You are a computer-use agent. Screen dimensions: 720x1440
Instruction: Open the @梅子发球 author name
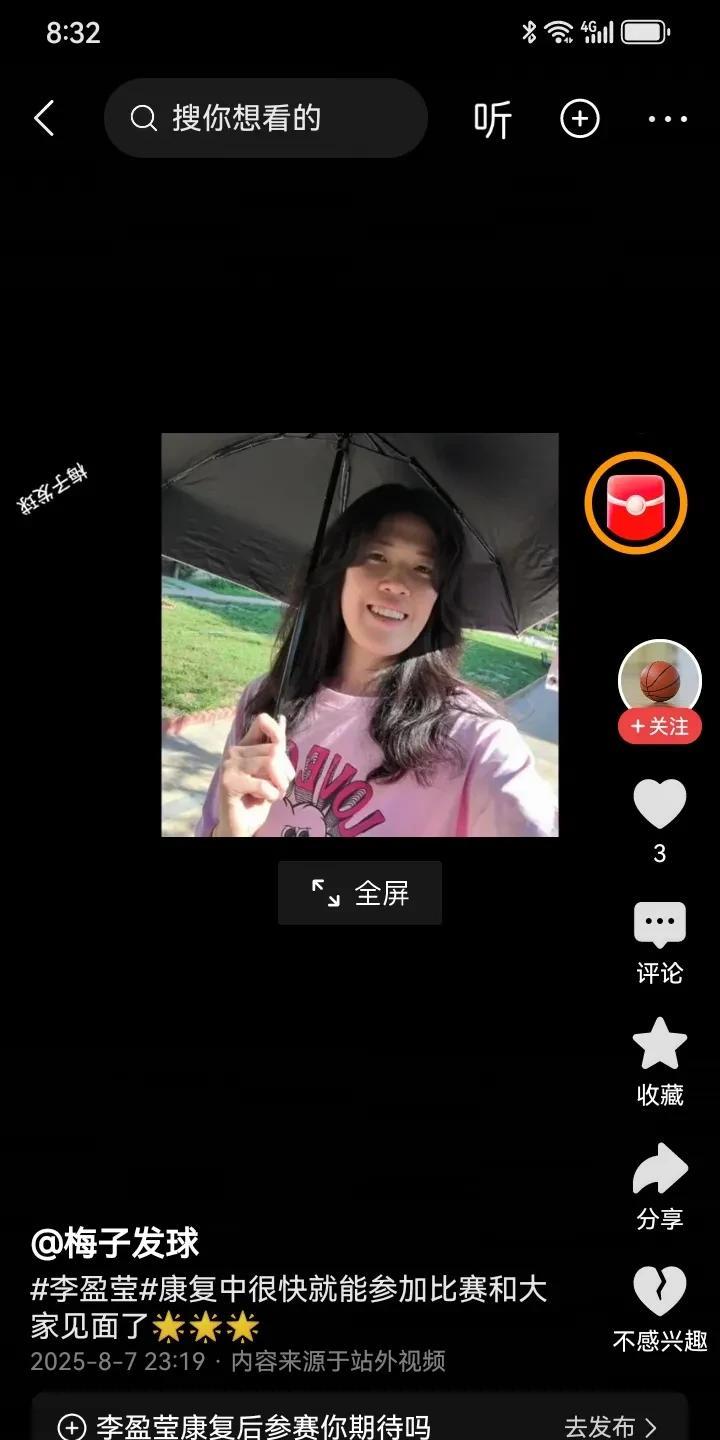pos(115,1244)
